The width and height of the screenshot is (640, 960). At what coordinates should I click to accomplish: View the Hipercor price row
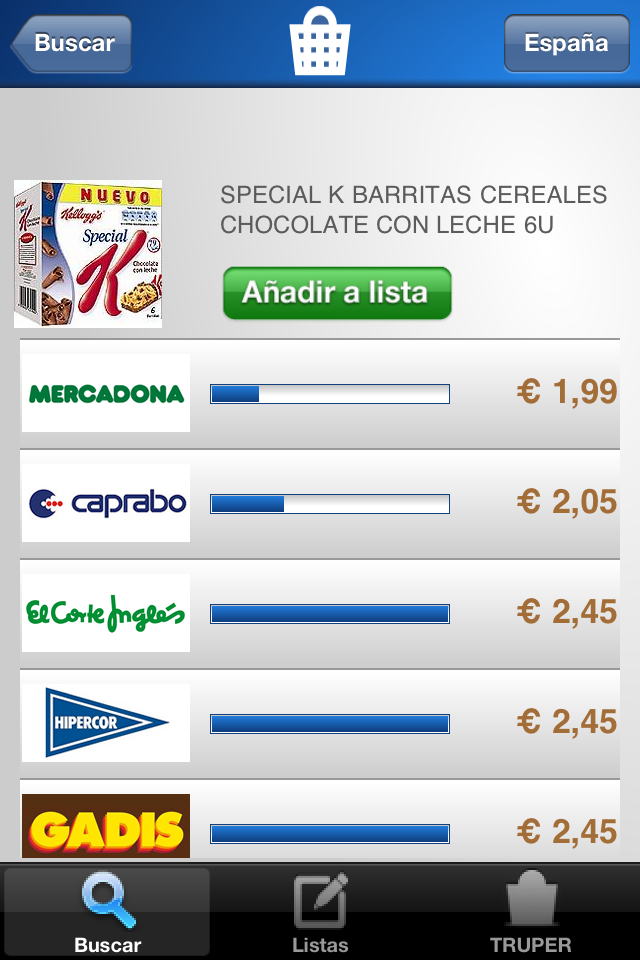[320, 723]
